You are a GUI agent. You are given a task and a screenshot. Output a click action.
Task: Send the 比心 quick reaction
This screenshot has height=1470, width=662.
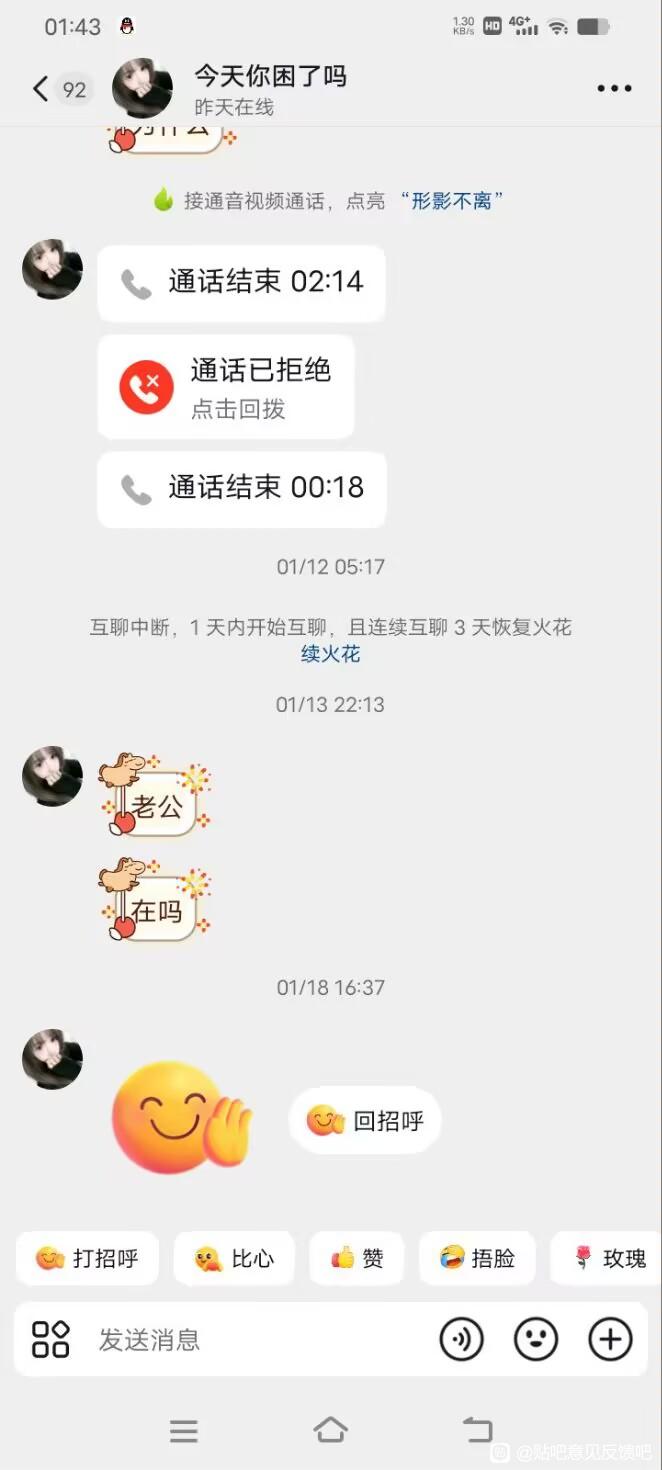click(234, 1258)
